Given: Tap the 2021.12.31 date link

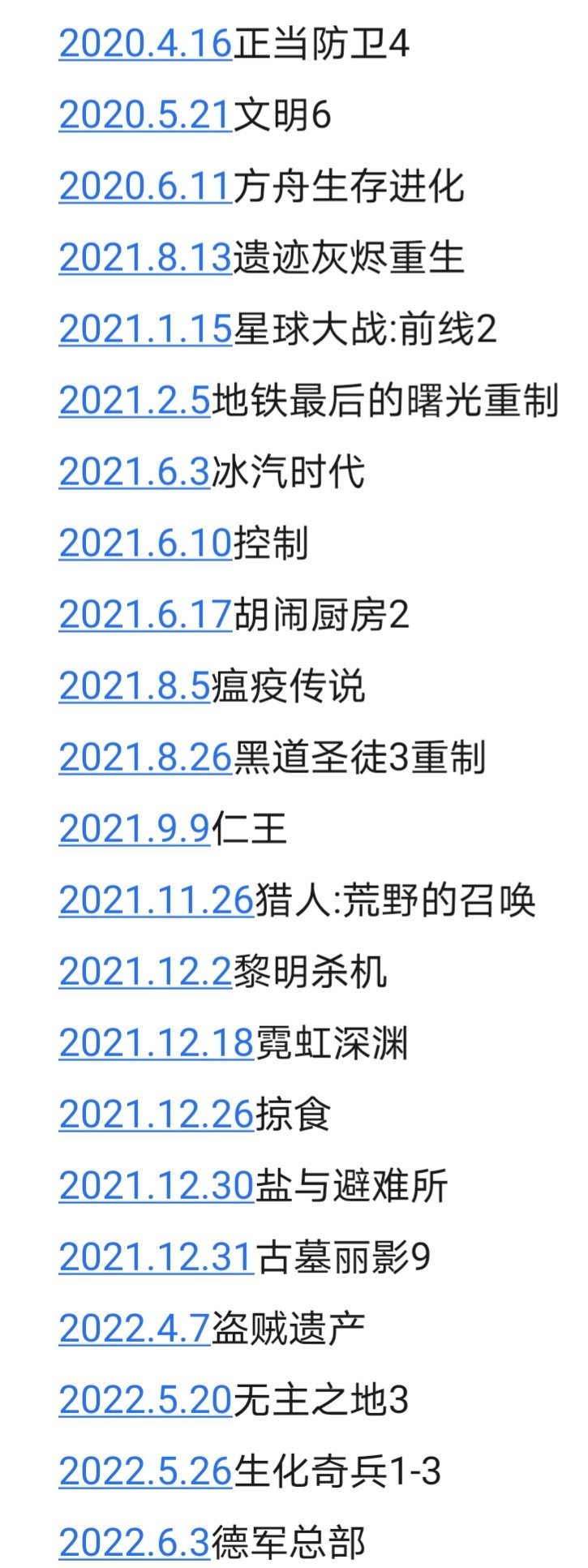Looking at the screenshot, I should [x=156, y=1257].
